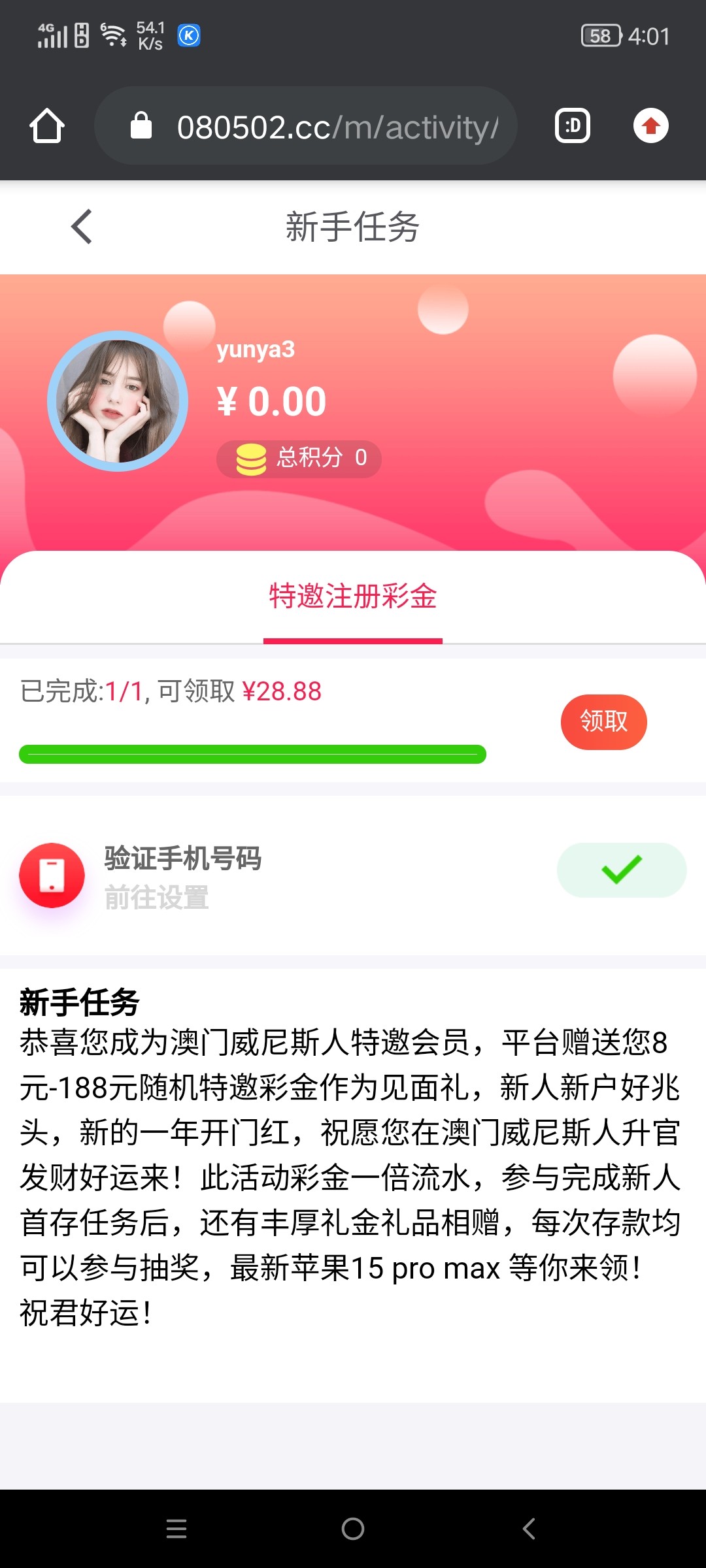
Task: Open the bottom navigation menu lines icon
Action: click(176, 1529)
